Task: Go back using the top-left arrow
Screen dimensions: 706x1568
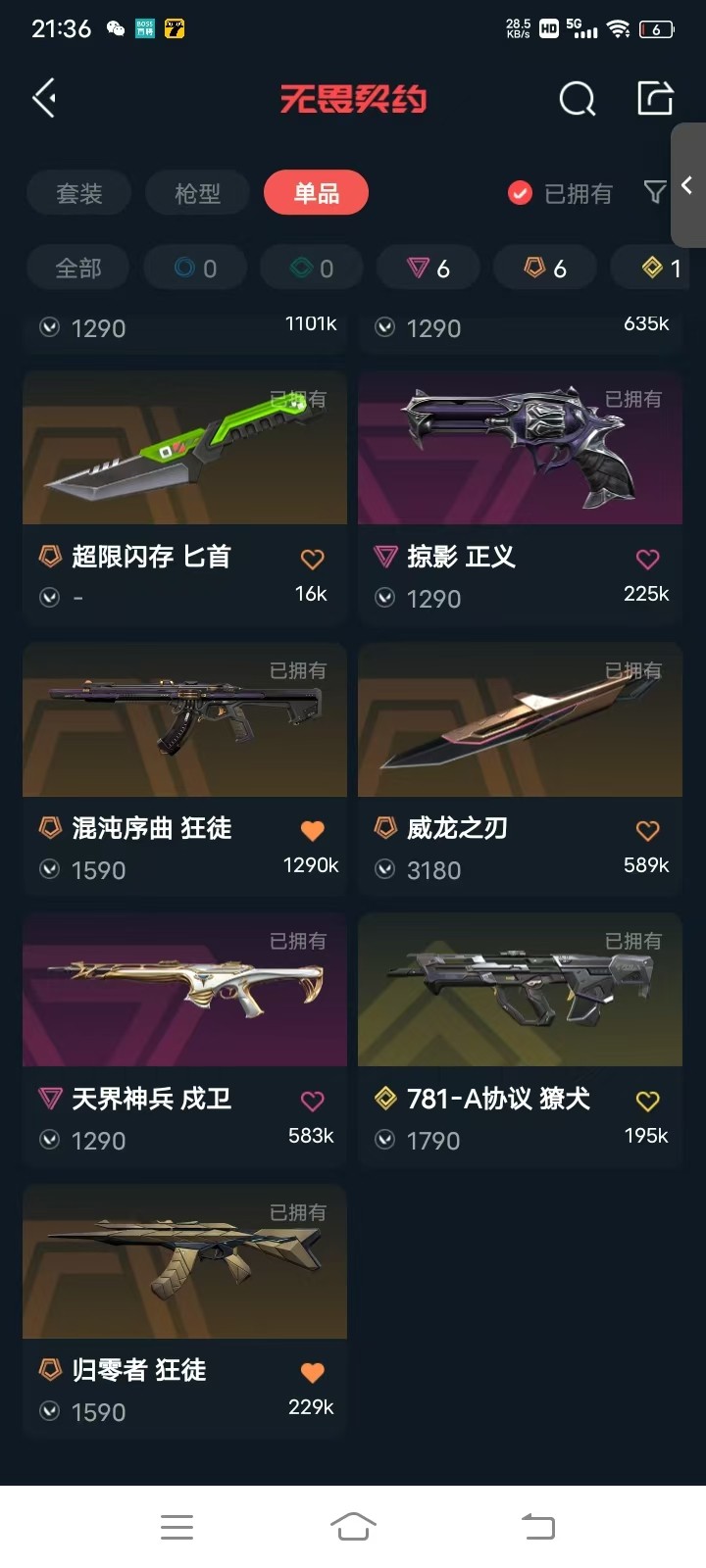Action: [44, 98]
